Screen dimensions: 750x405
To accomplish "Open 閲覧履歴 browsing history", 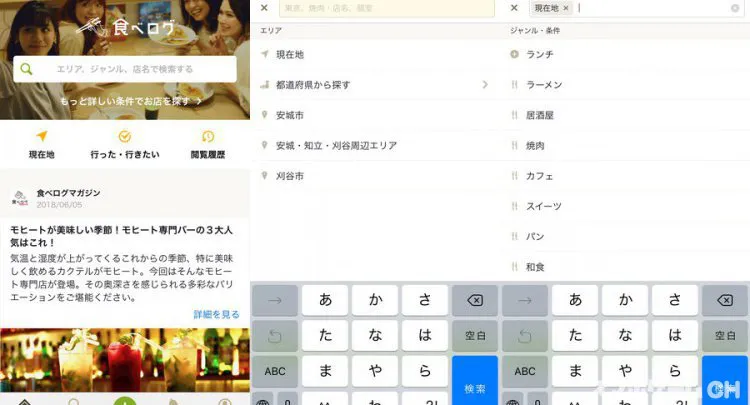I will 207,145.
